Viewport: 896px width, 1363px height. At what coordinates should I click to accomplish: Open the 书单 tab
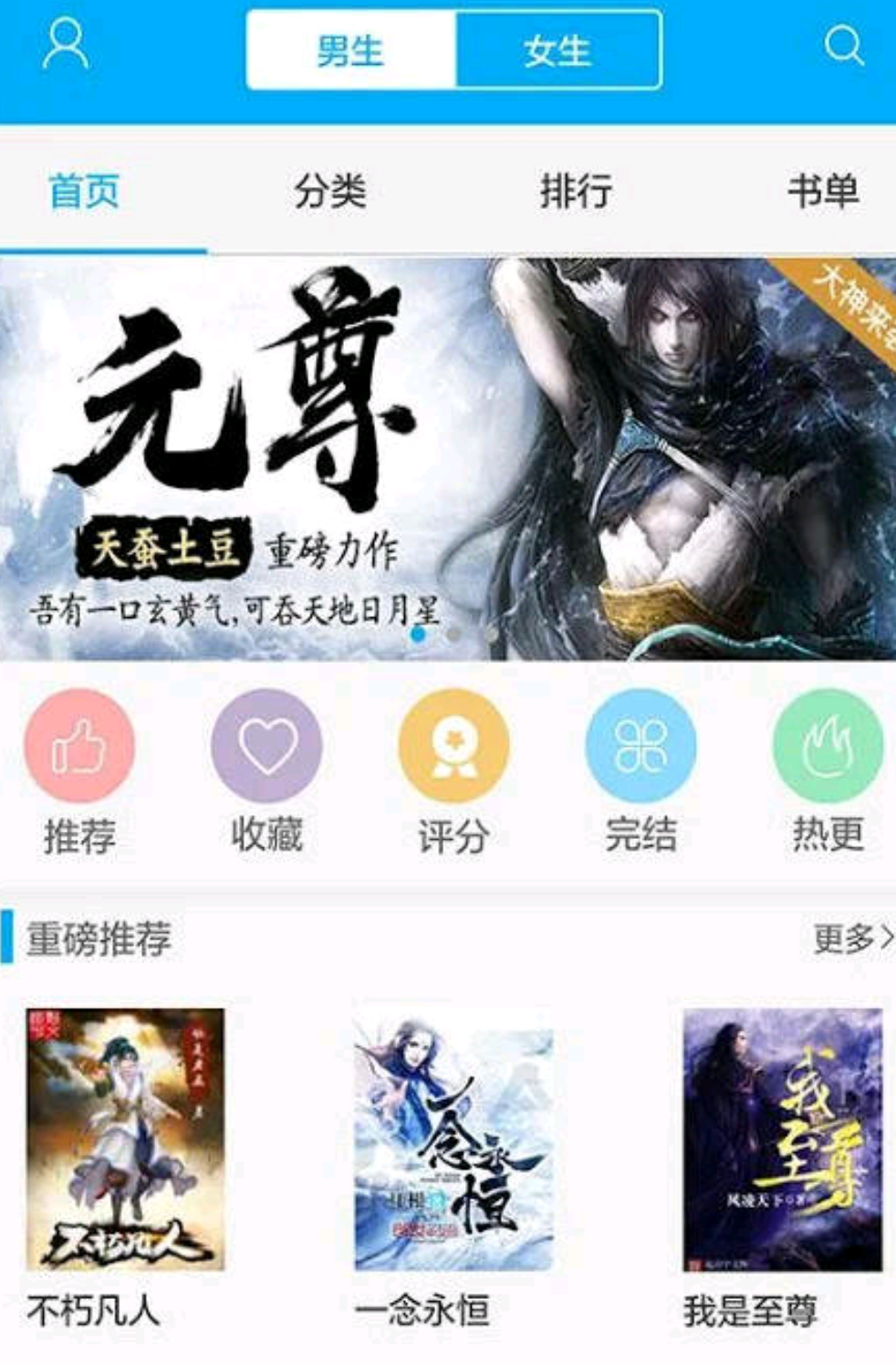click(x=823, y=192)
